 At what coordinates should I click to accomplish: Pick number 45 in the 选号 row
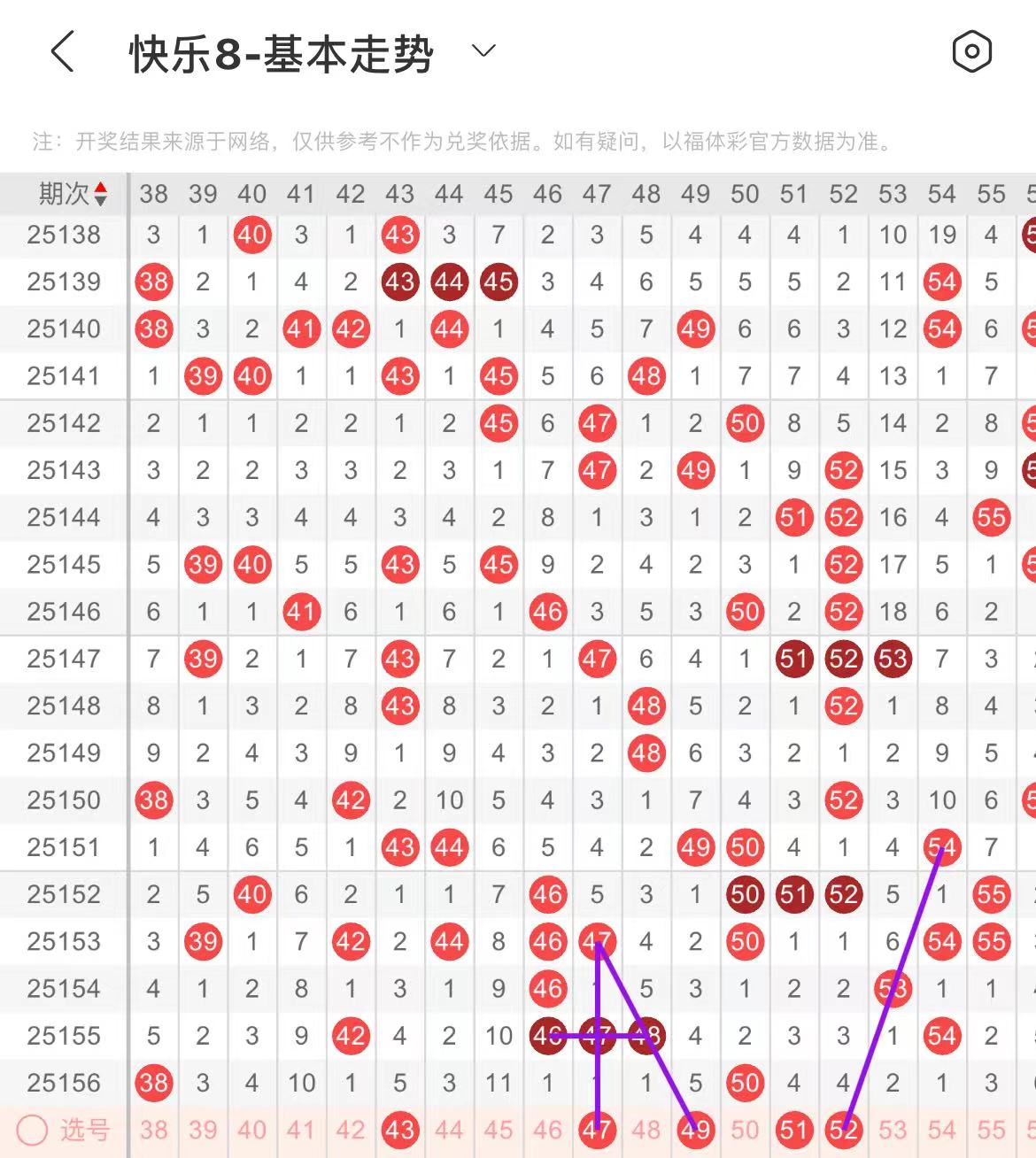(x=499, y=1131)
